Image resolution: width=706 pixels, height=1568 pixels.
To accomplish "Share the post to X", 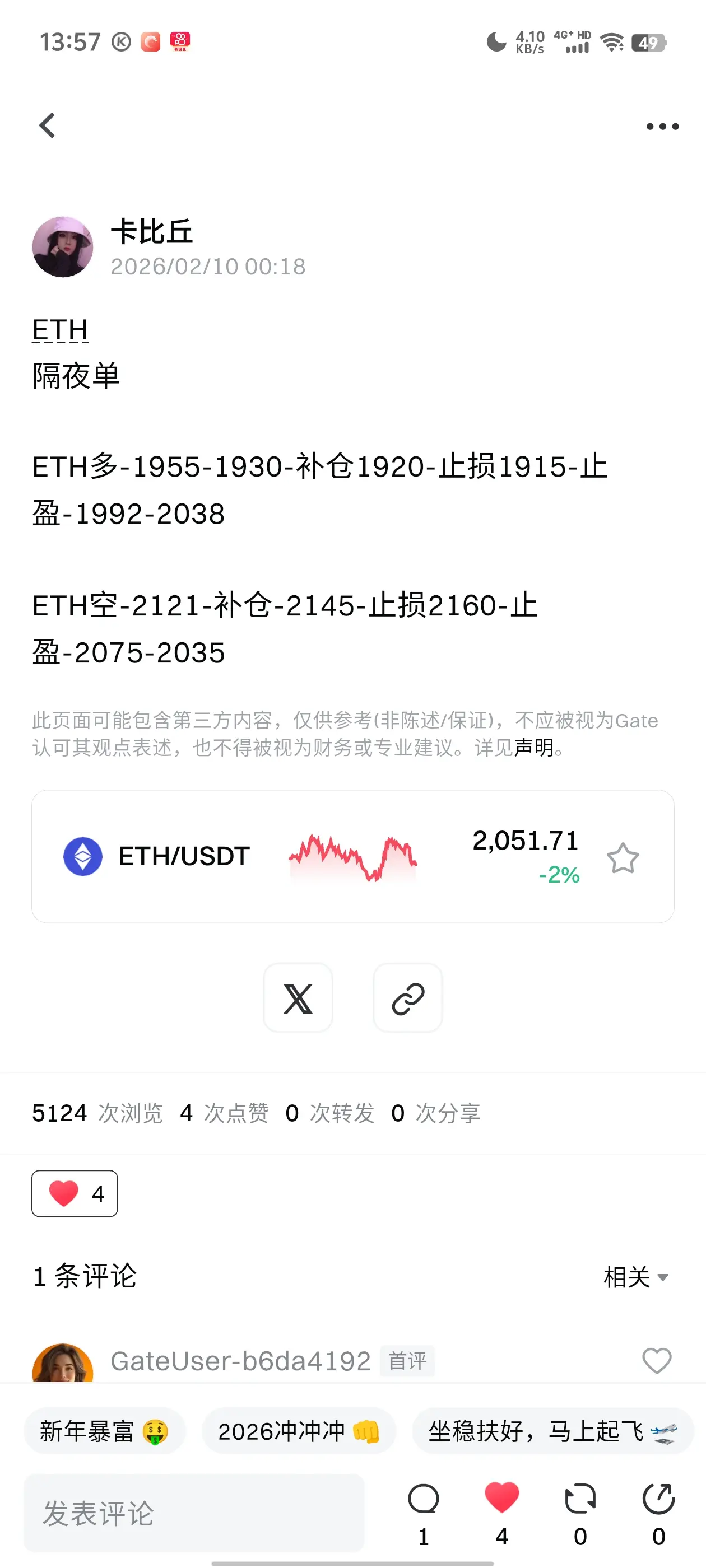I will click(x=298, y=998).
